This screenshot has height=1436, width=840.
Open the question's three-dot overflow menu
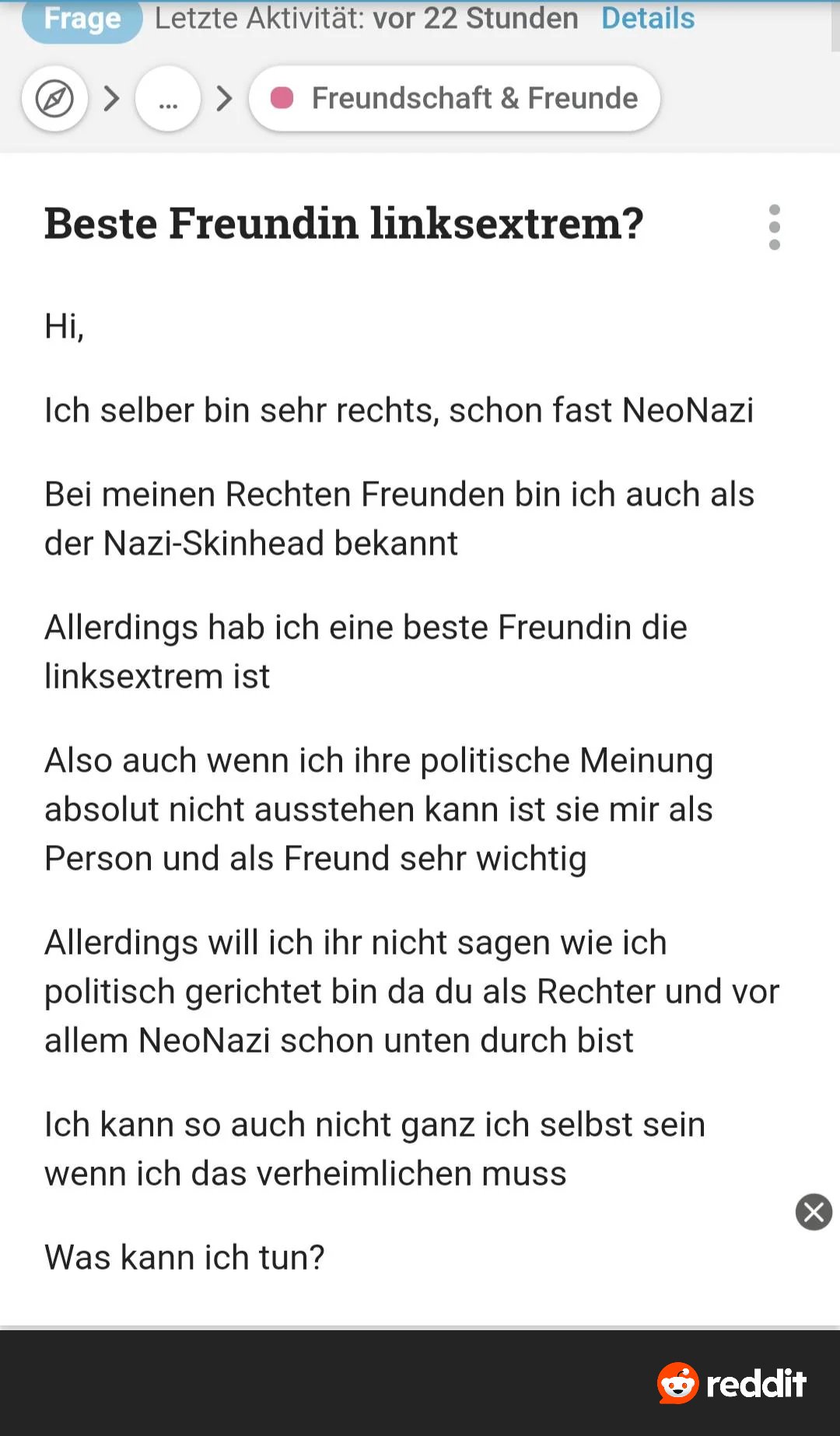(x=774, y=227)
